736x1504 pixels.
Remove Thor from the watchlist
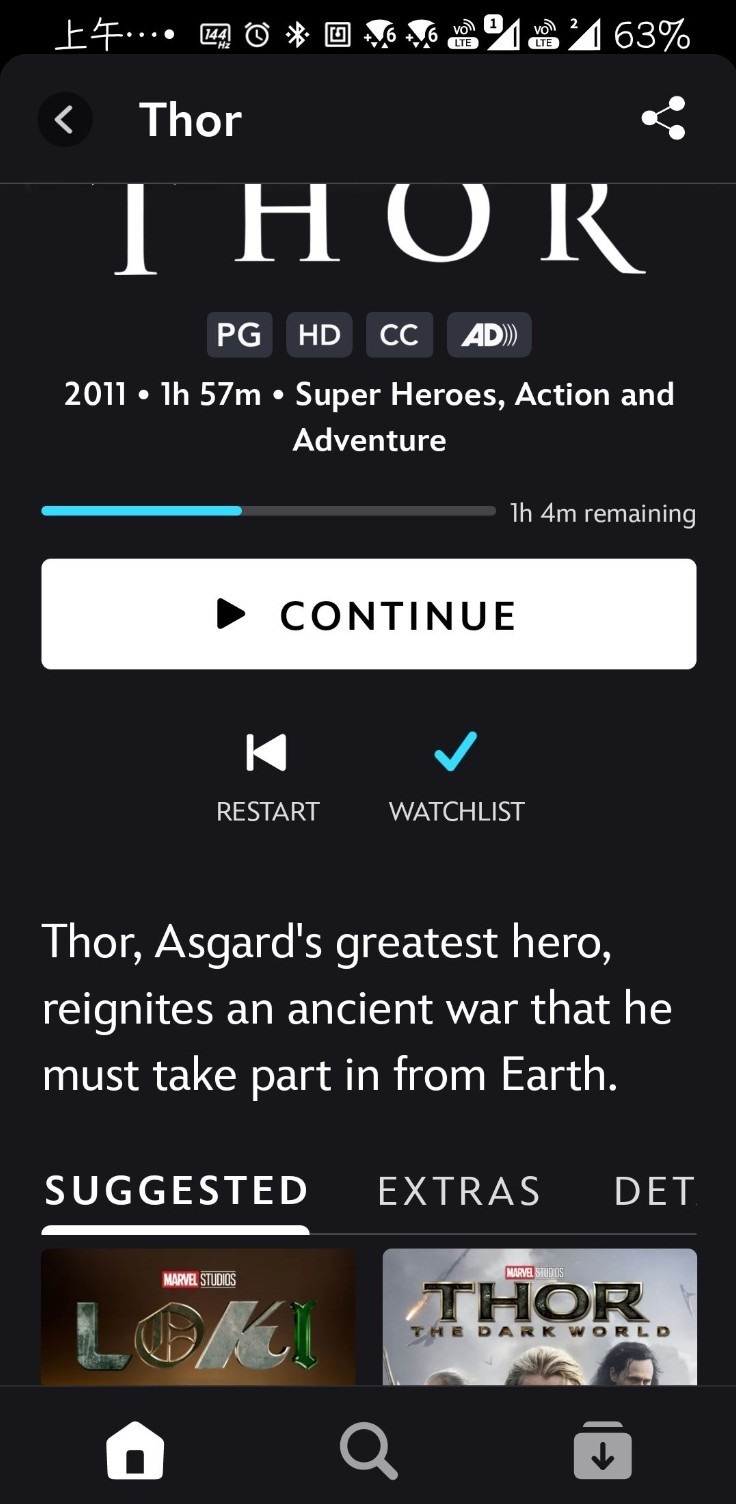(456, 776)
